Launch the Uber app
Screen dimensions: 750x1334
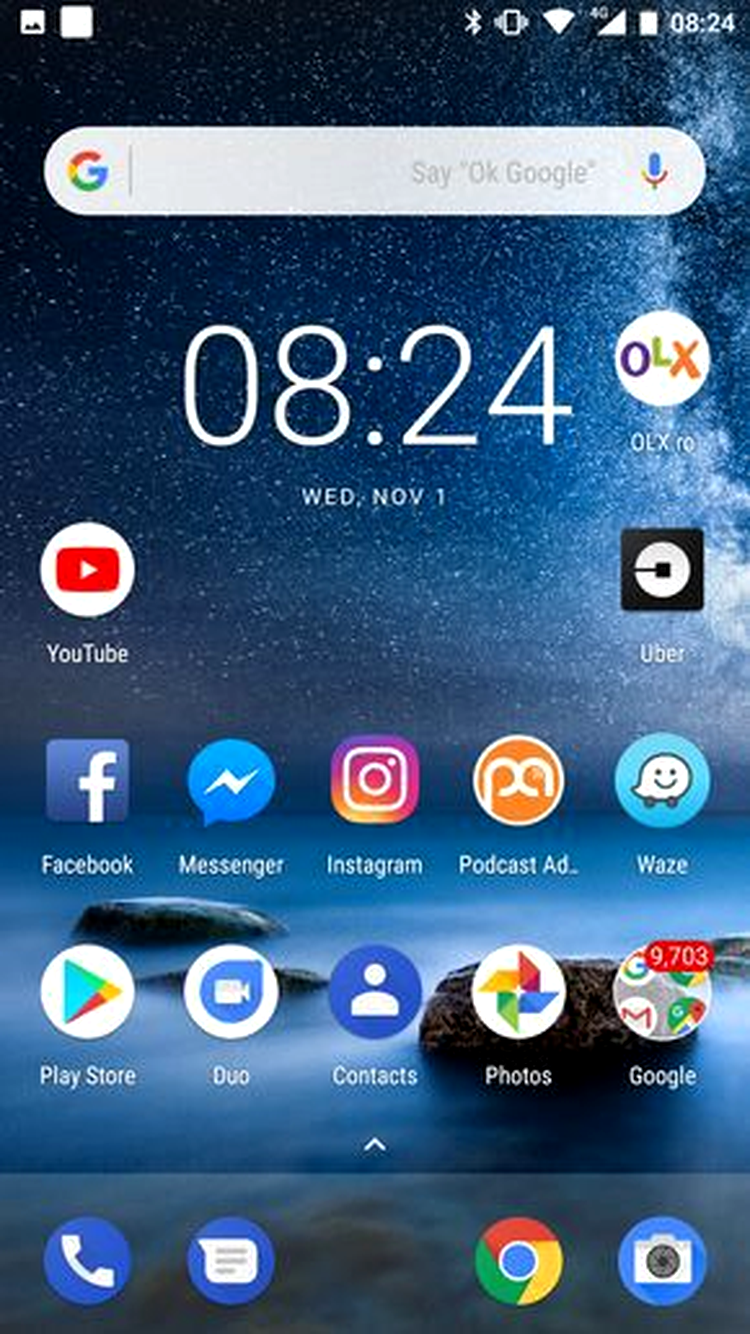coord(662,570)
